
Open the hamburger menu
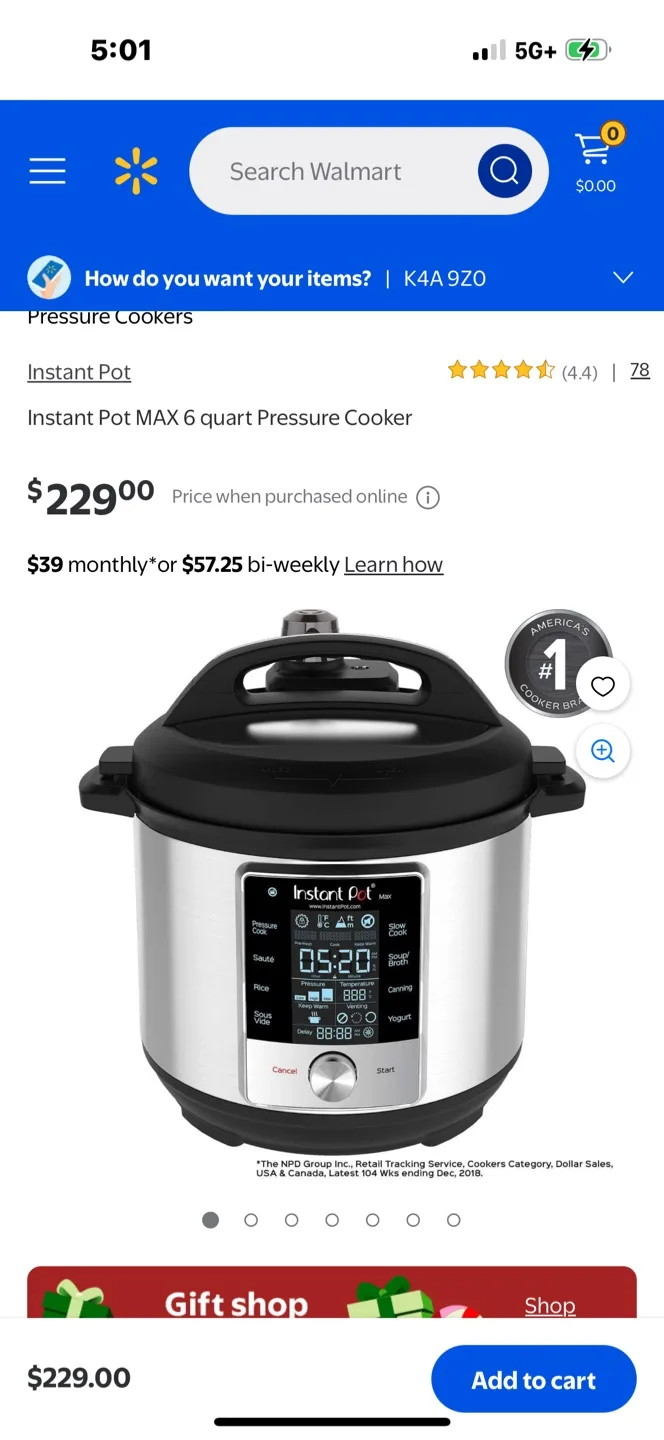[x=47, y=171]
